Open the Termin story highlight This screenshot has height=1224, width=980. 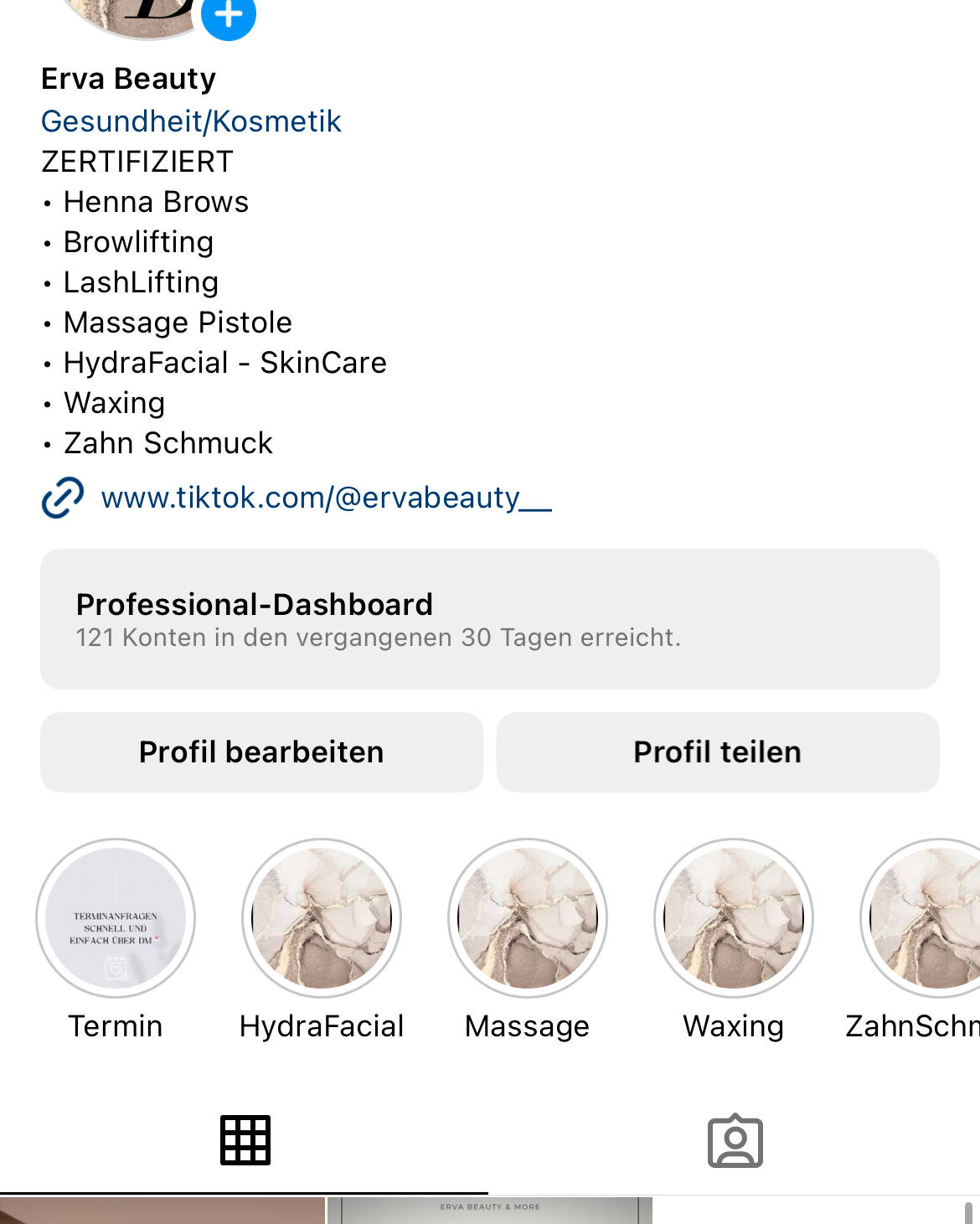click(116, 918)
